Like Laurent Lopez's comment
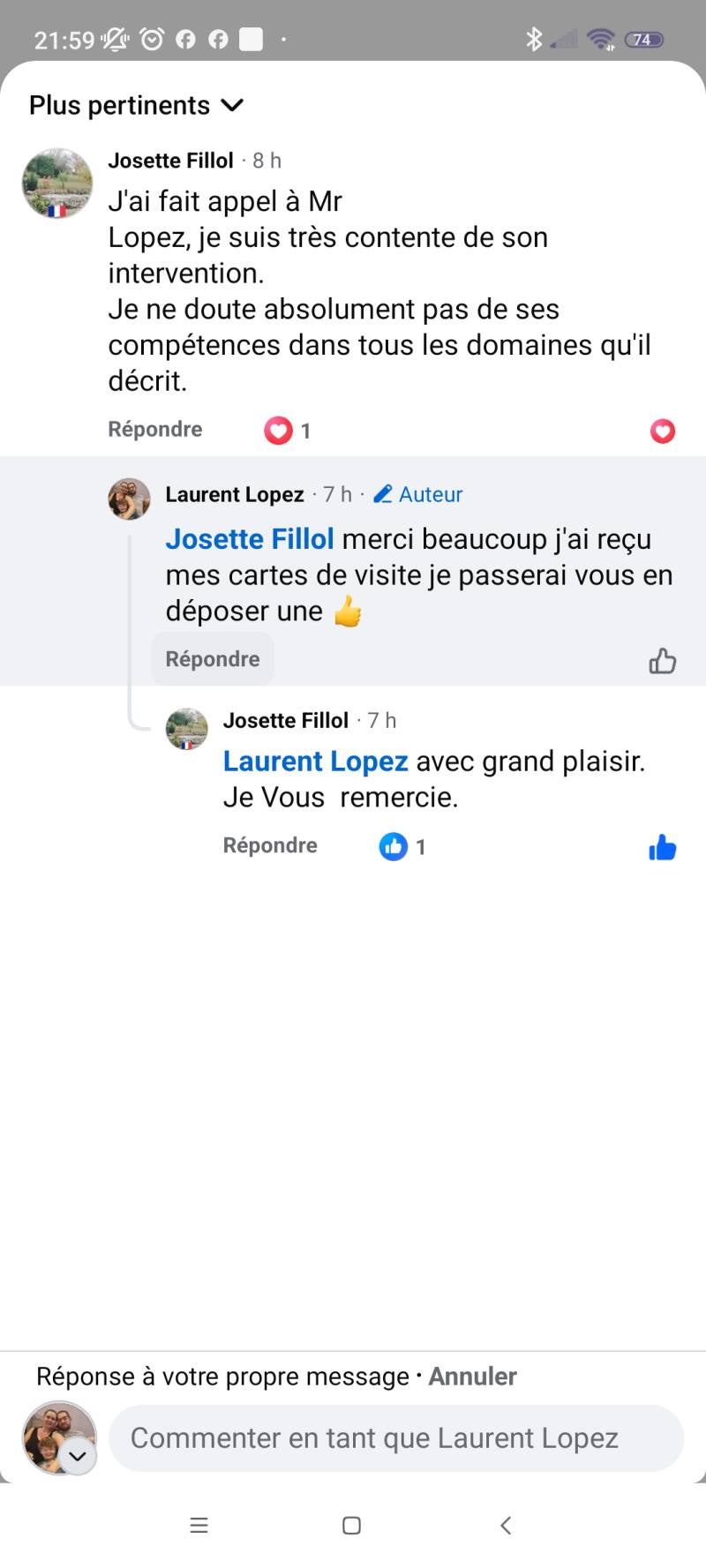The width and height of the screenshot is (706, 1568). click(x=662, y=661)
